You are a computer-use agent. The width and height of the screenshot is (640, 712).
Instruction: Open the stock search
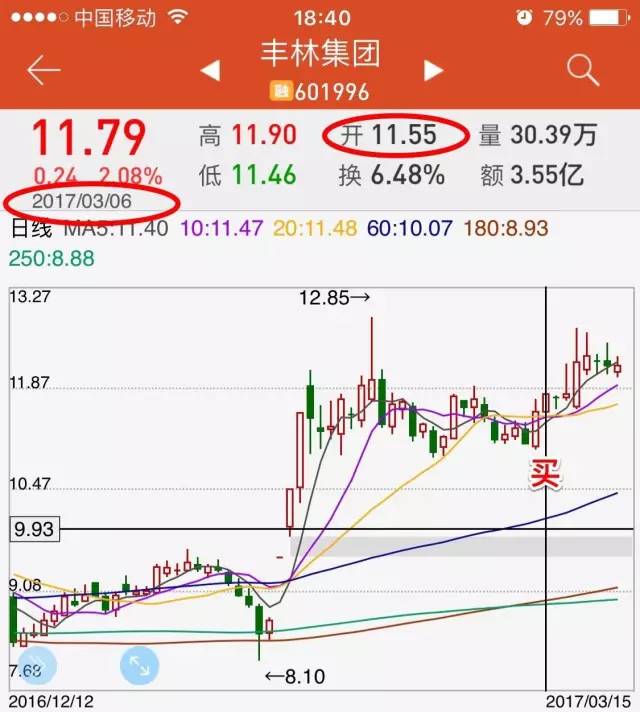pyautogui.click(x=582, y=69)
